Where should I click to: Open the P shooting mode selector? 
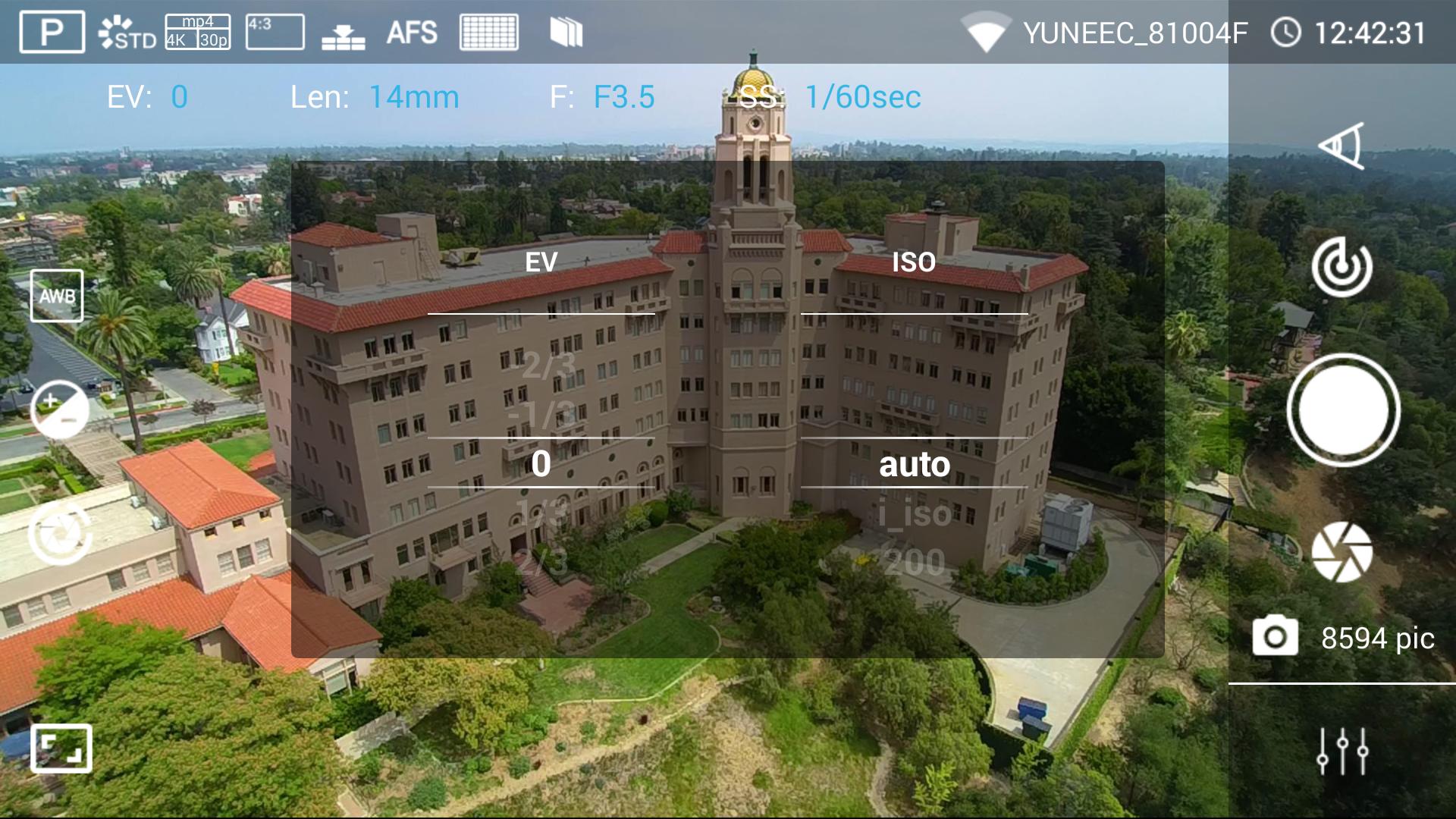52,33
